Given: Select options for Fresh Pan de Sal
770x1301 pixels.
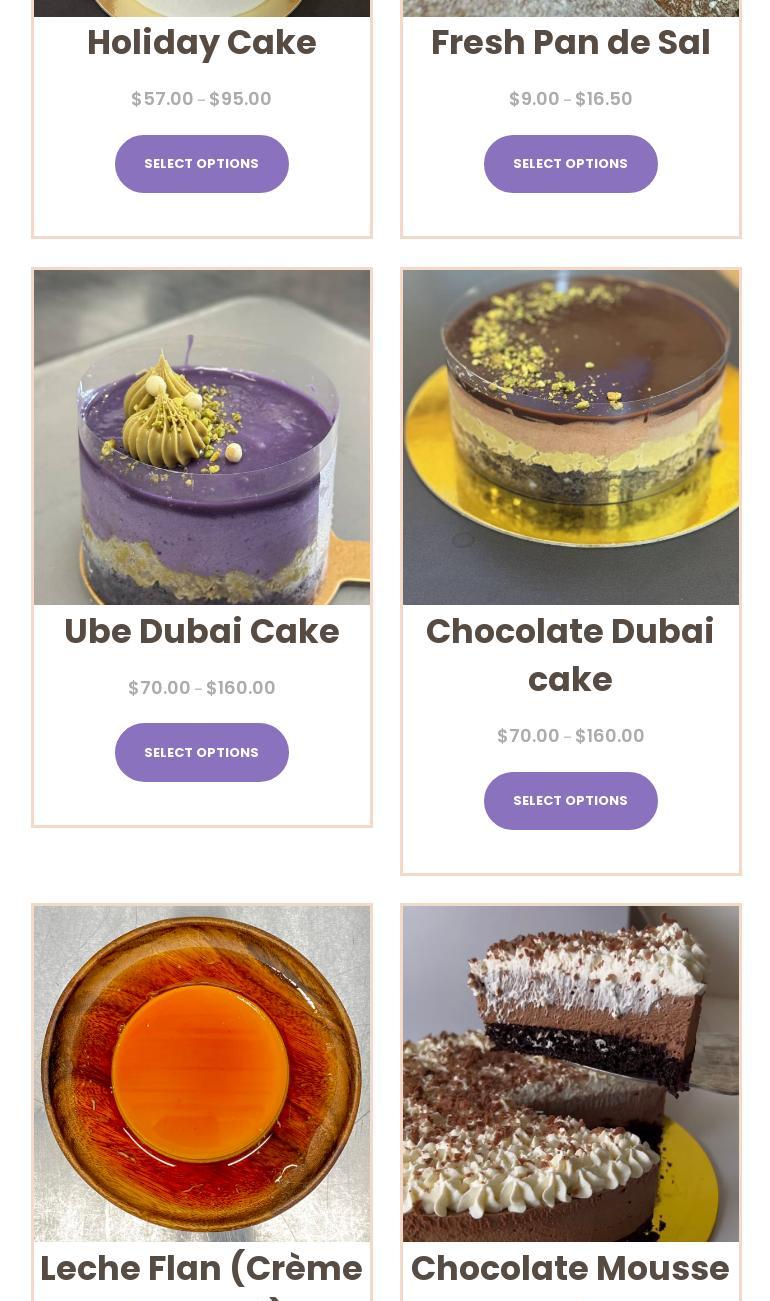Looking at the screenshot, I should click(570, 164).
